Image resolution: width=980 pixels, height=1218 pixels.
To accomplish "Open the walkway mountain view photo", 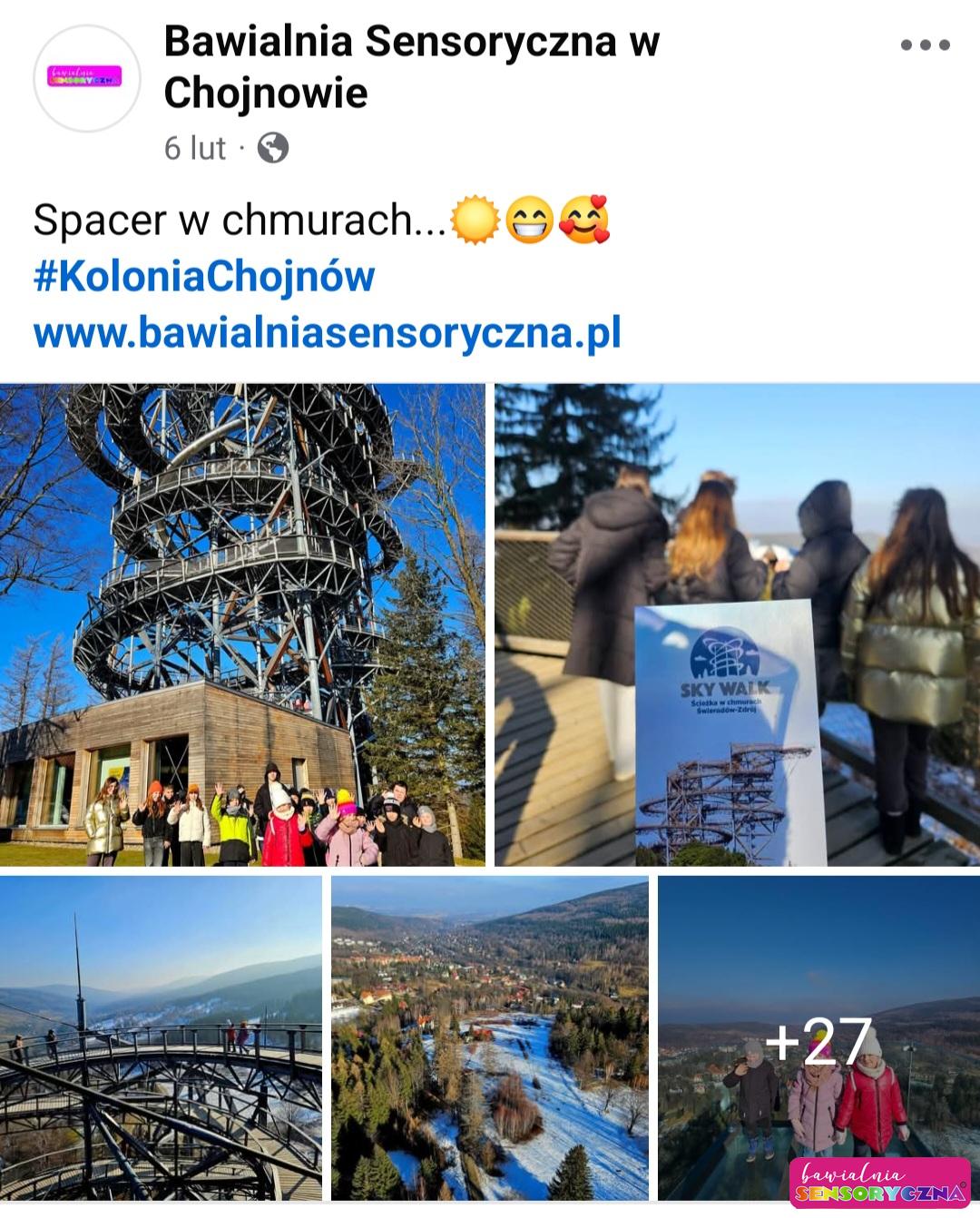I will (161, 1037).
